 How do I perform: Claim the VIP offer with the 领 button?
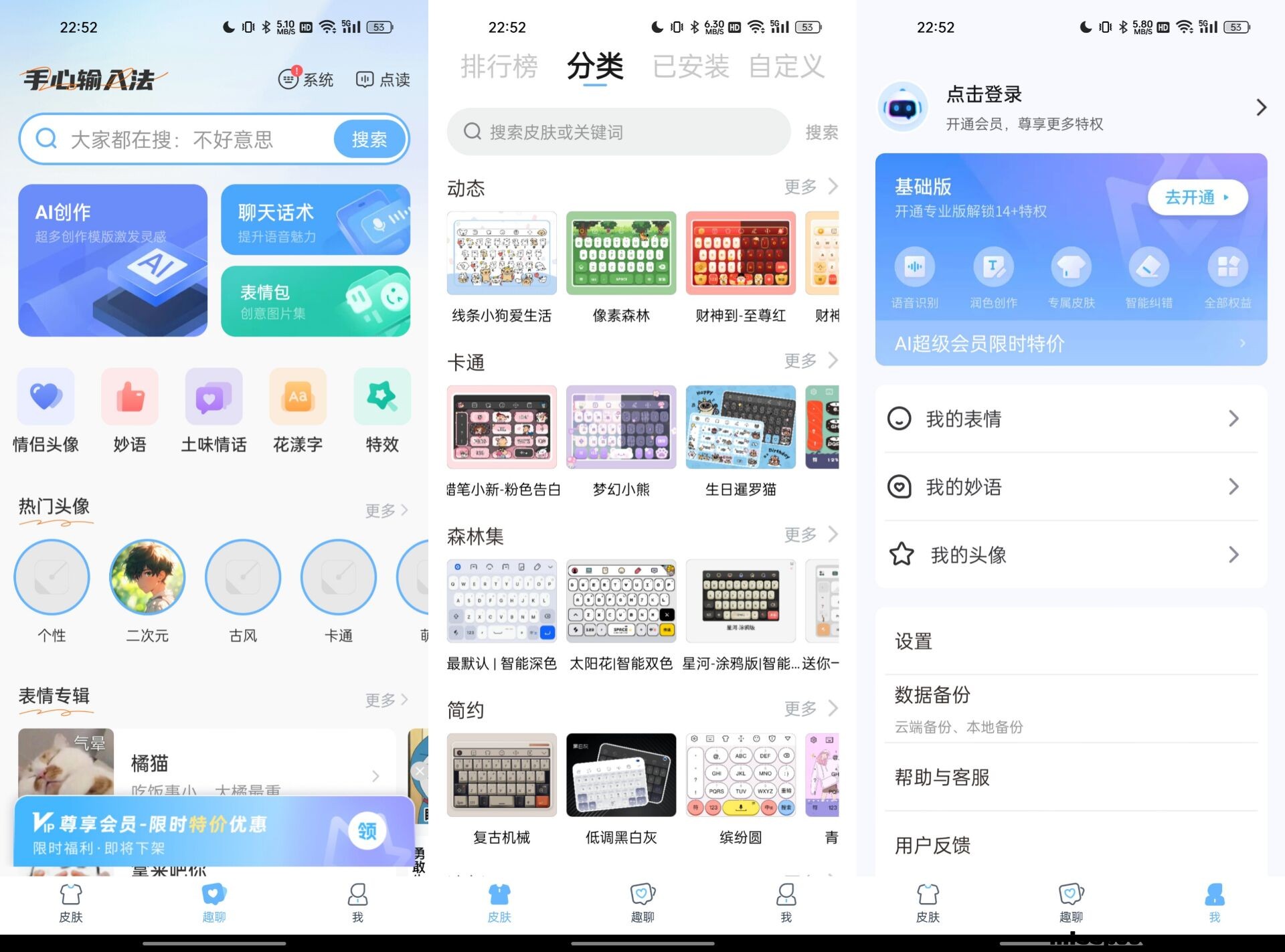[x=367, y=831]
